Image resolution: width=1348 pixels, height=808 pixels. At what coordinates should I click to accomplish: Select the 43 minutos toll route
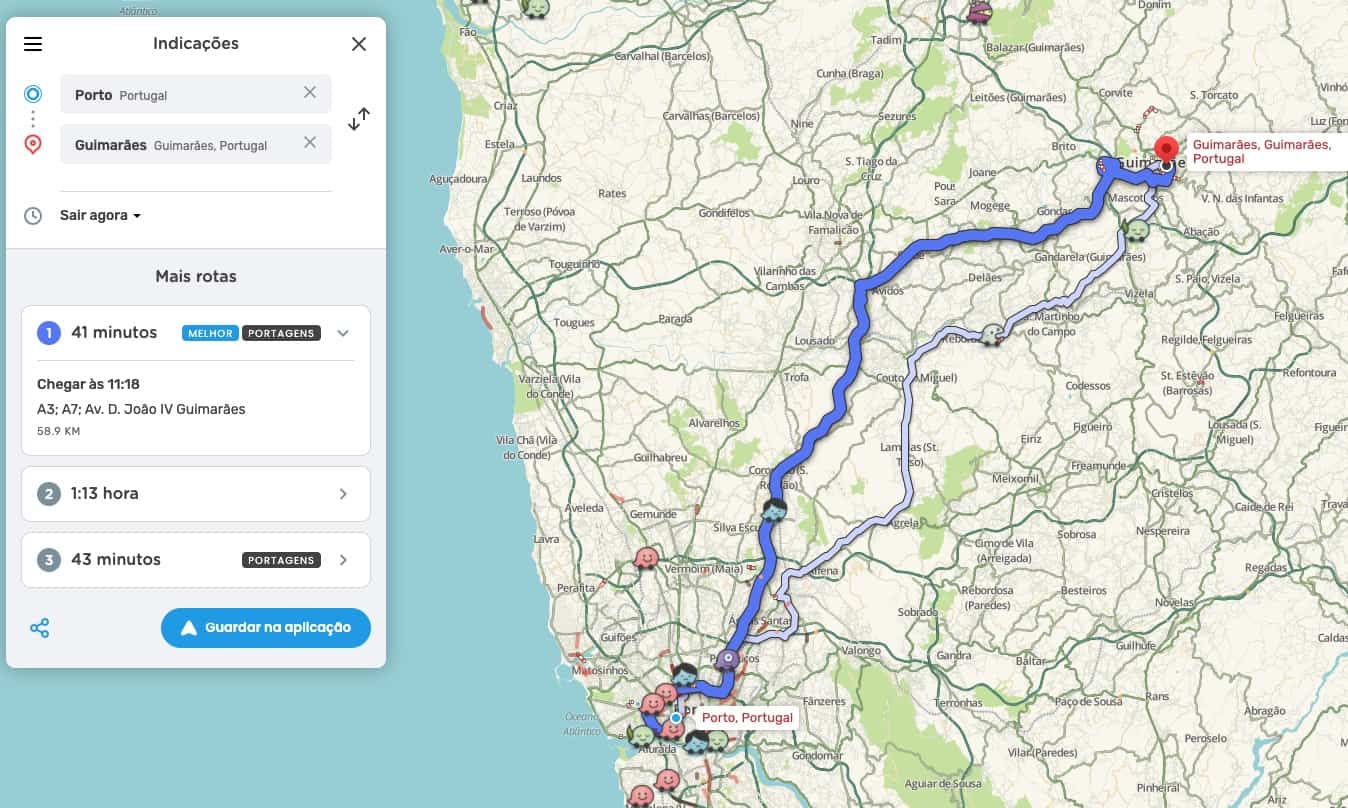pos(196,560)
